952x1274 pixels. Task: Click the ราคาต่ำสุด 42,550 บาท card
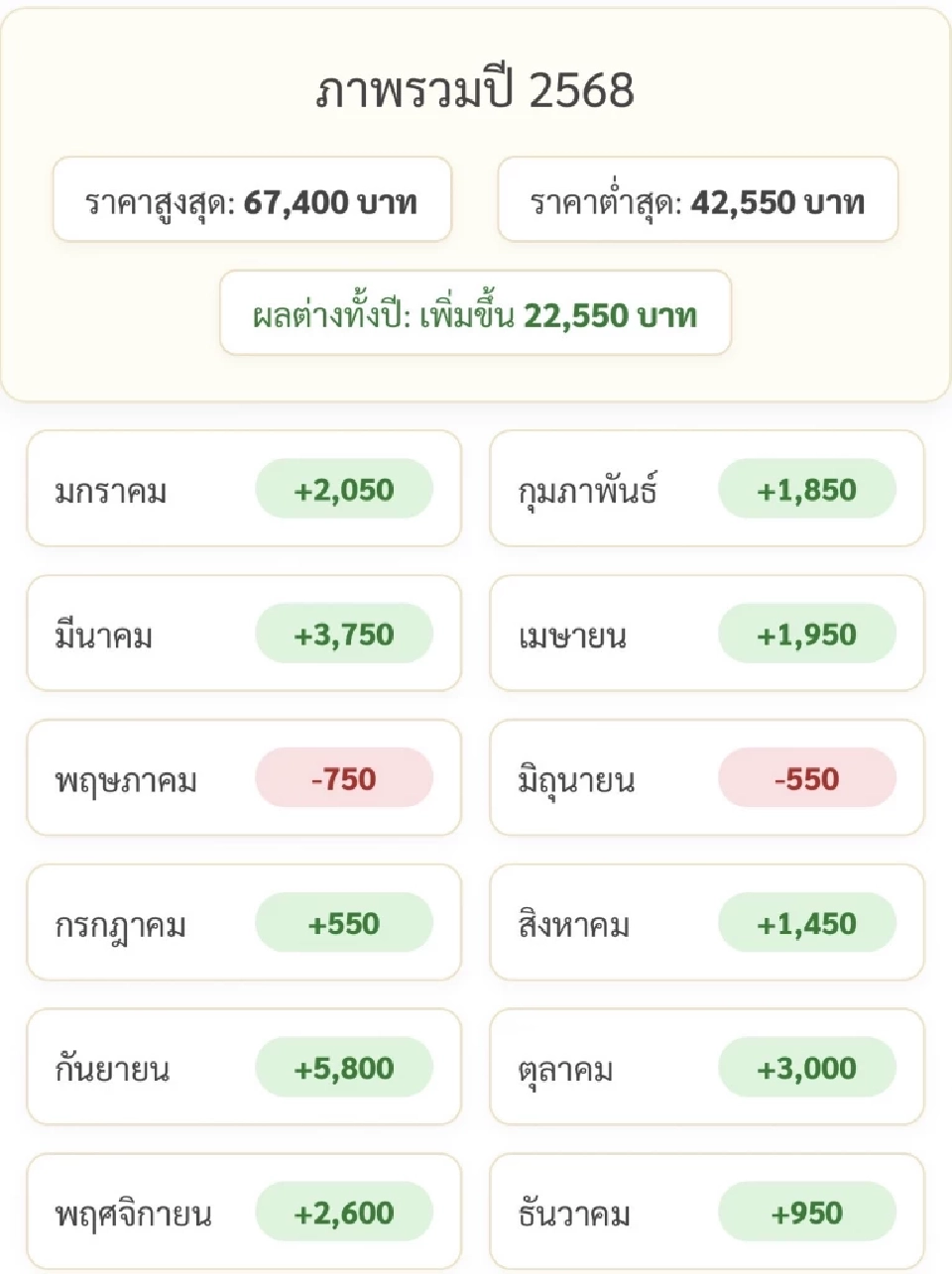click(x=698, y=200)
